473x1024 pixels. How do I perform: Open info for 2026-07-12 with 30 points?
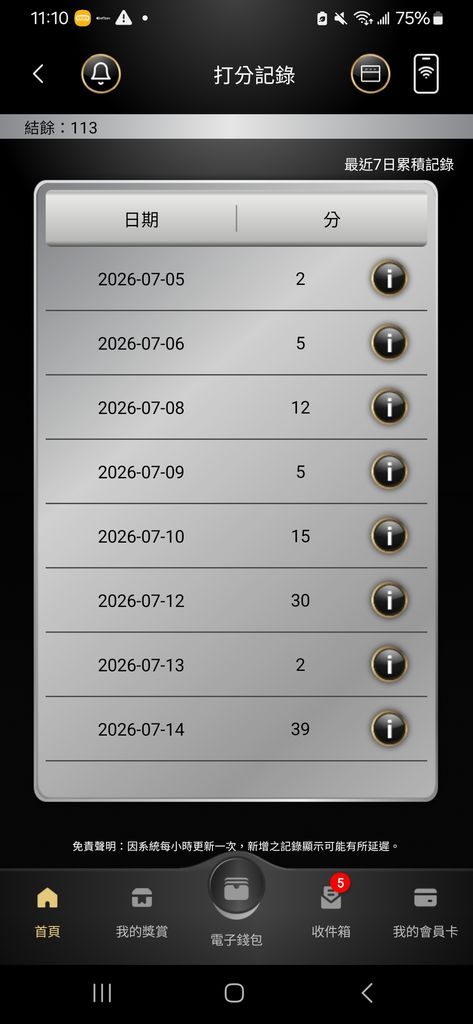[389, 600]
